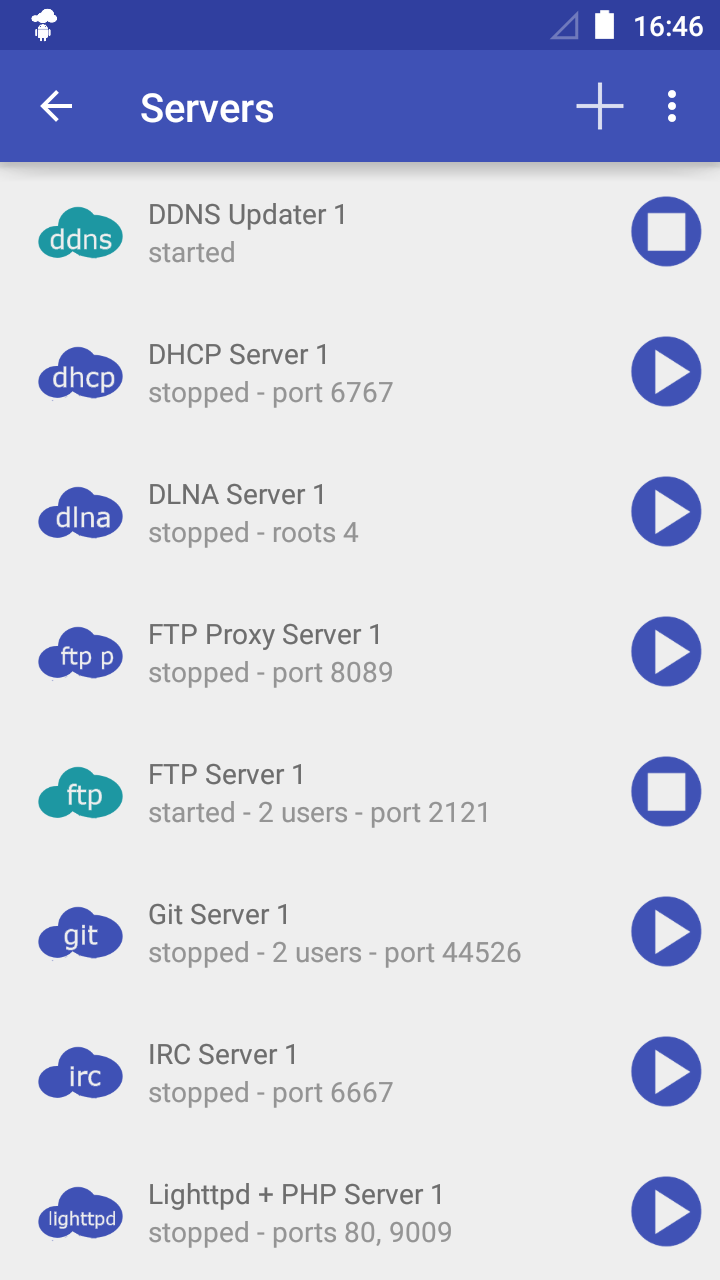Open DDNS Updater 1 settings
720x1280 pixels.
click(x=300, y=233)
